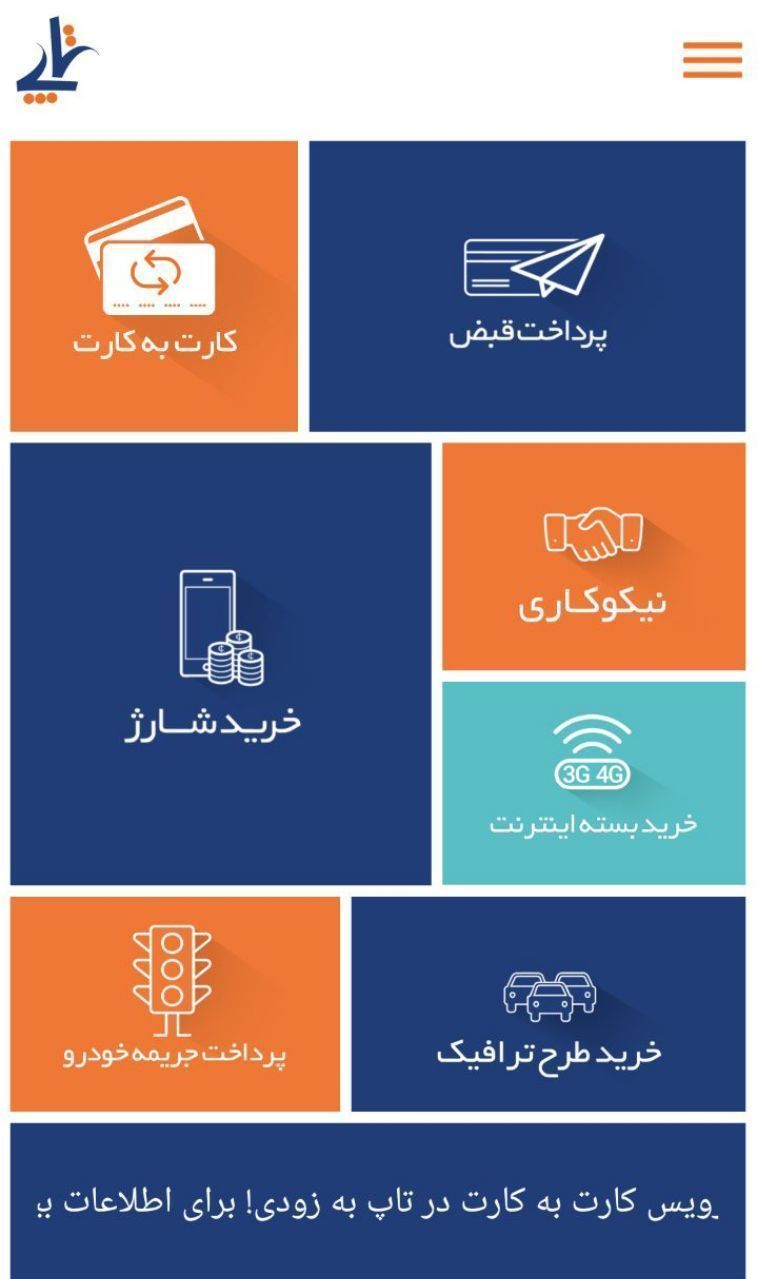Select the charge purchase tile (خرید شارژ)
Image resolution: width=758 pixels, height=1279 pixels.
pyautogui.click(x=220, y=664)
